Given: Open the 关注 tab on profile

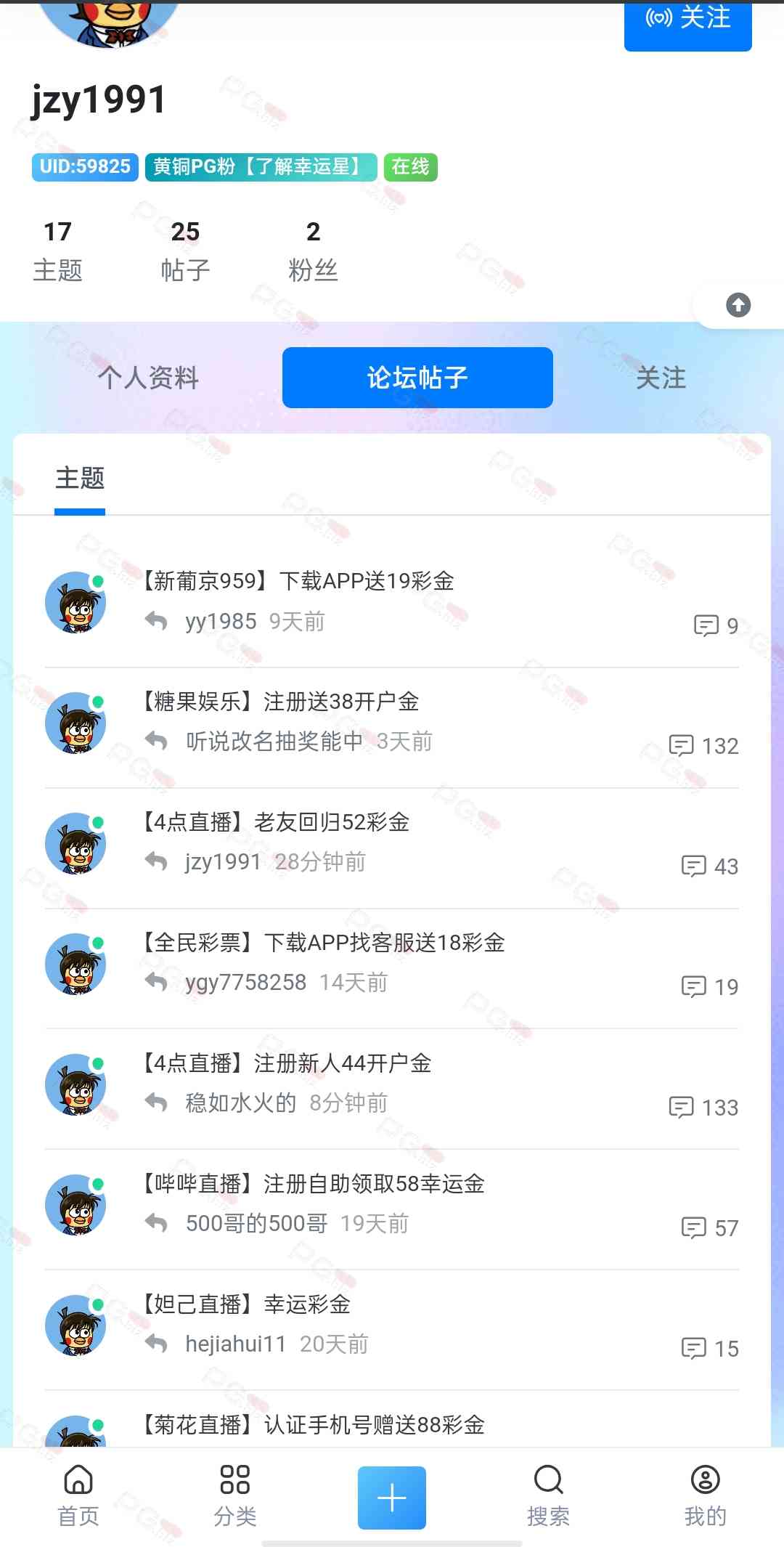Looking at the screenshot, I should 661,378.
